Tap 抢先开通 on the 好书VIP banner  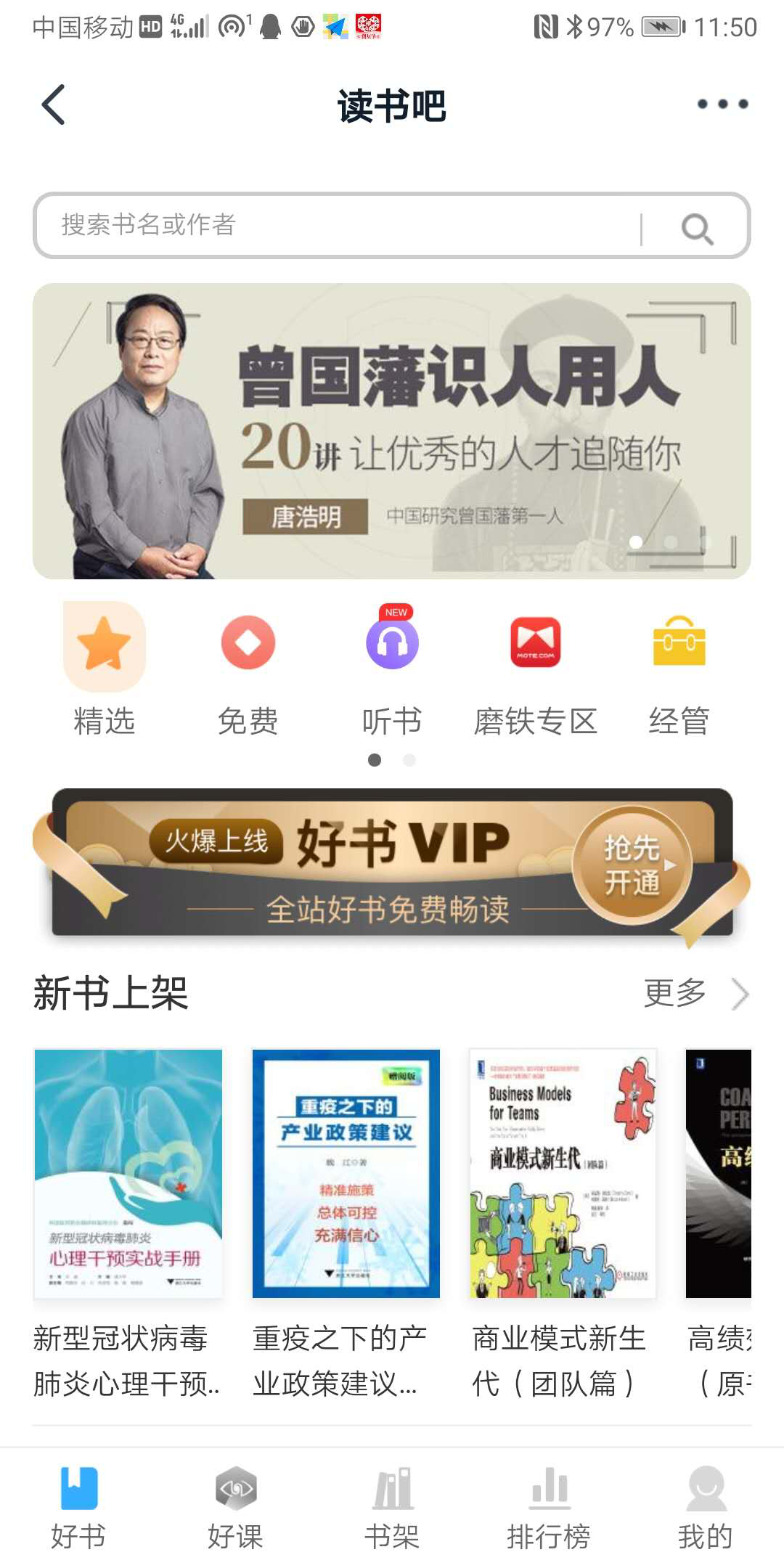pyautogui.click(x=632, y=865)
